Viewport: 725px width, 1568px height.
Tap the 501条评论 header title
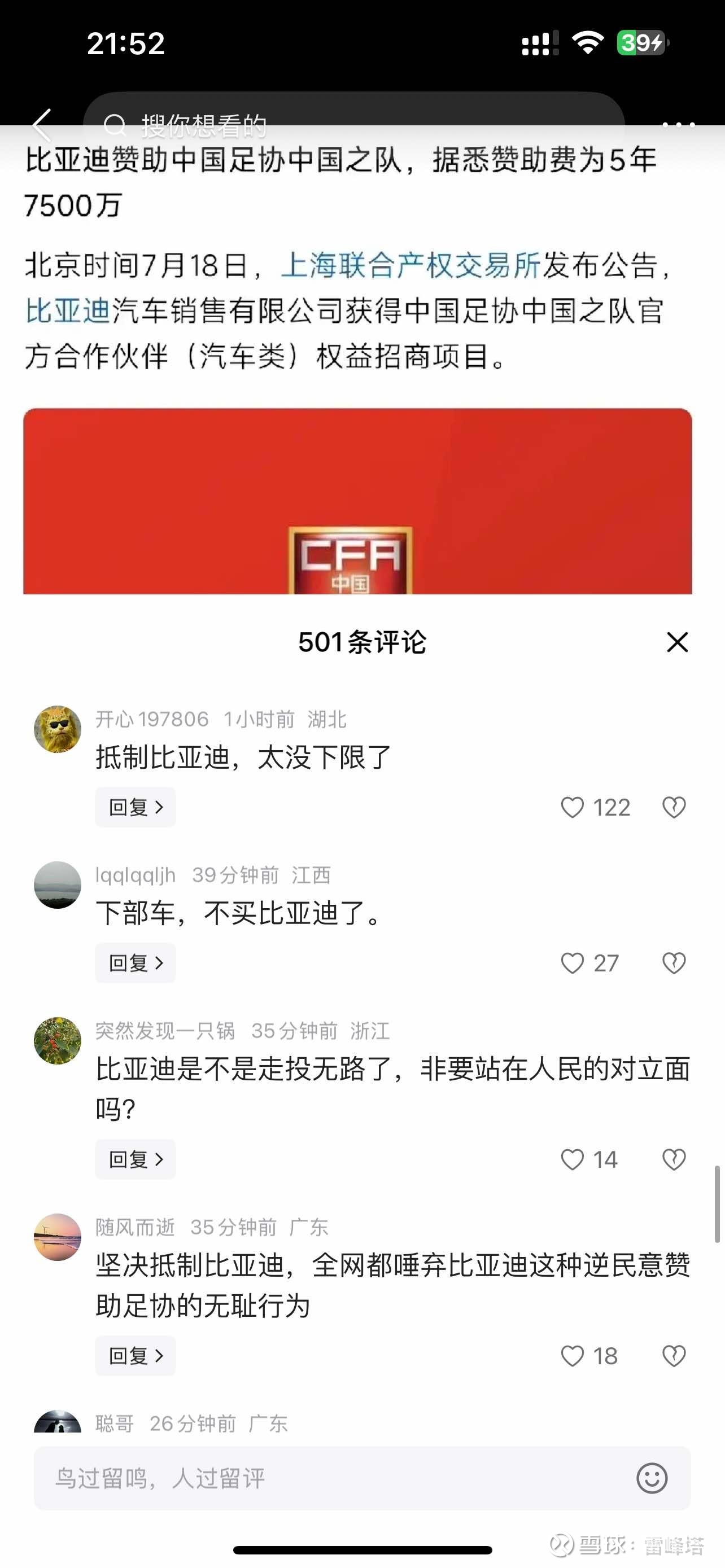362,643
